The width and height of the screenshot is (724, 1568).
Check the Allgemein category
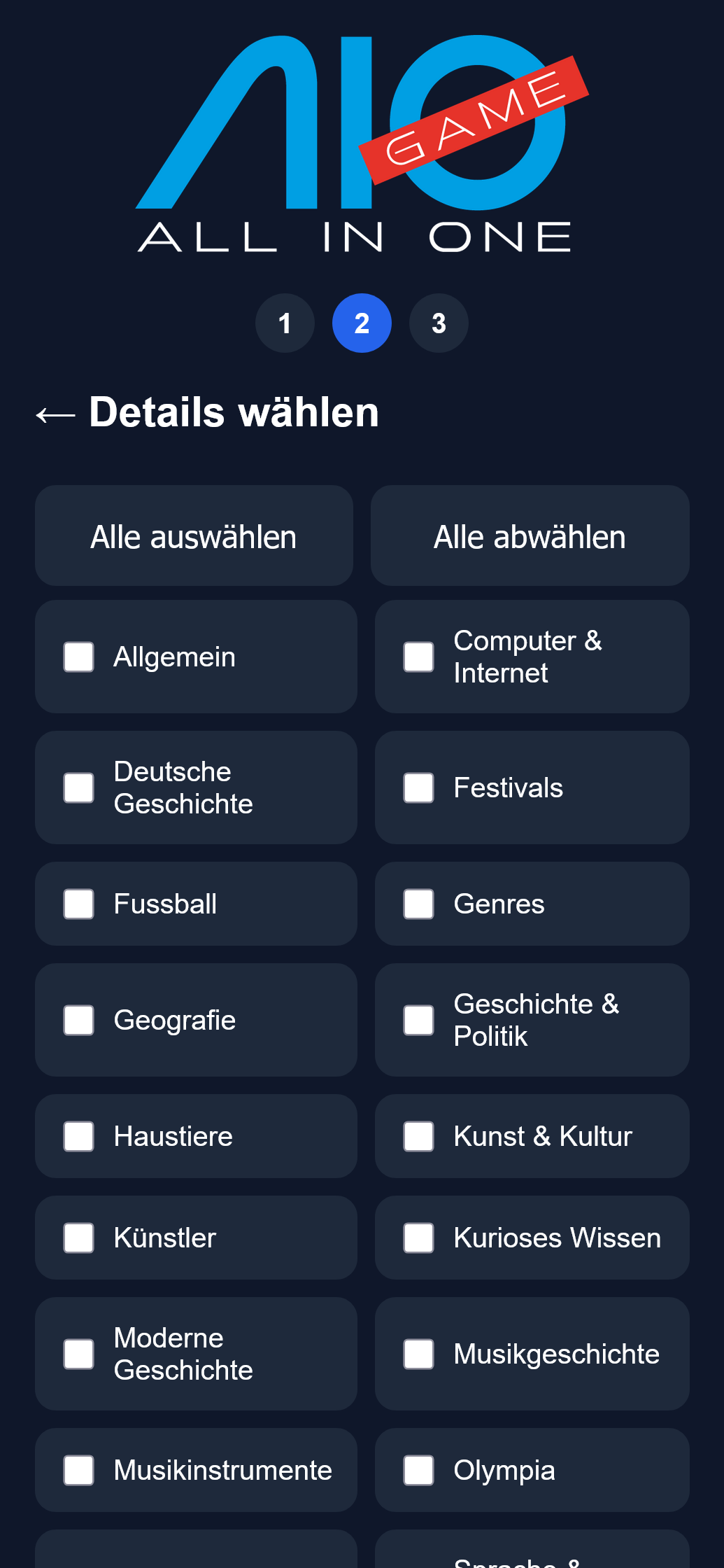point(79,657)
